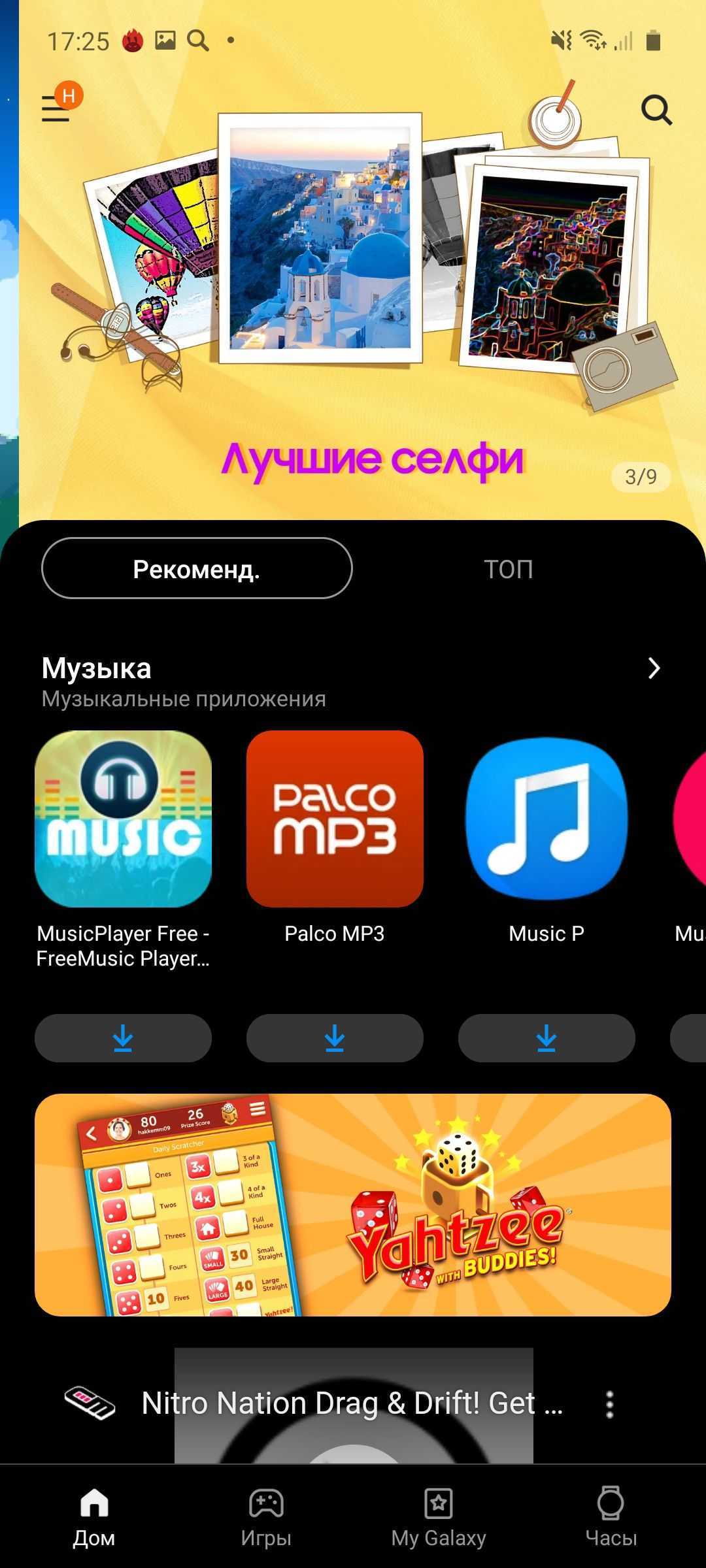
Task: Switch to the Игры tab
Action: (x=265, y=1517)
